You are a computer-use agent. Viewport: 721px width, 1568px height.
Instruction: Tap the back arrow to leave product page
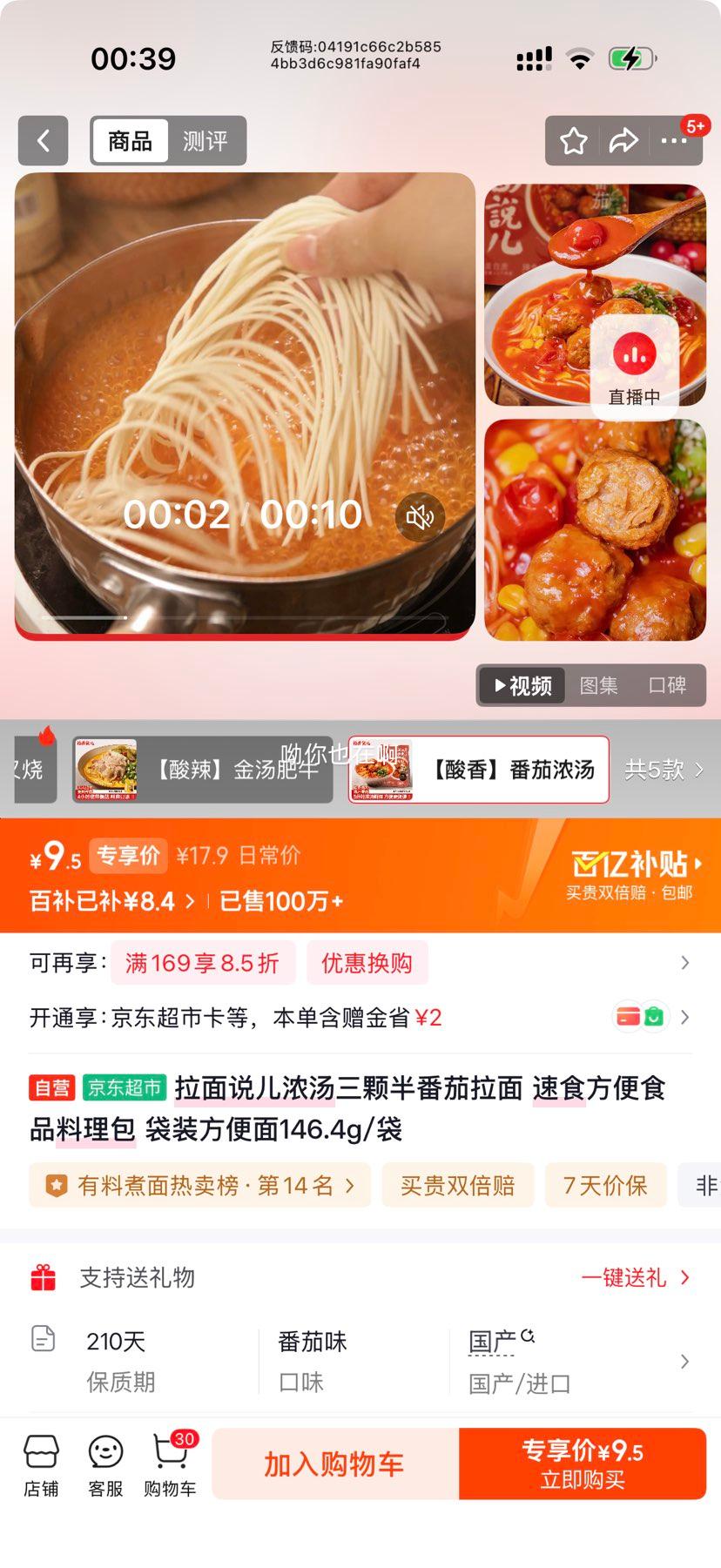pos(43,141)
